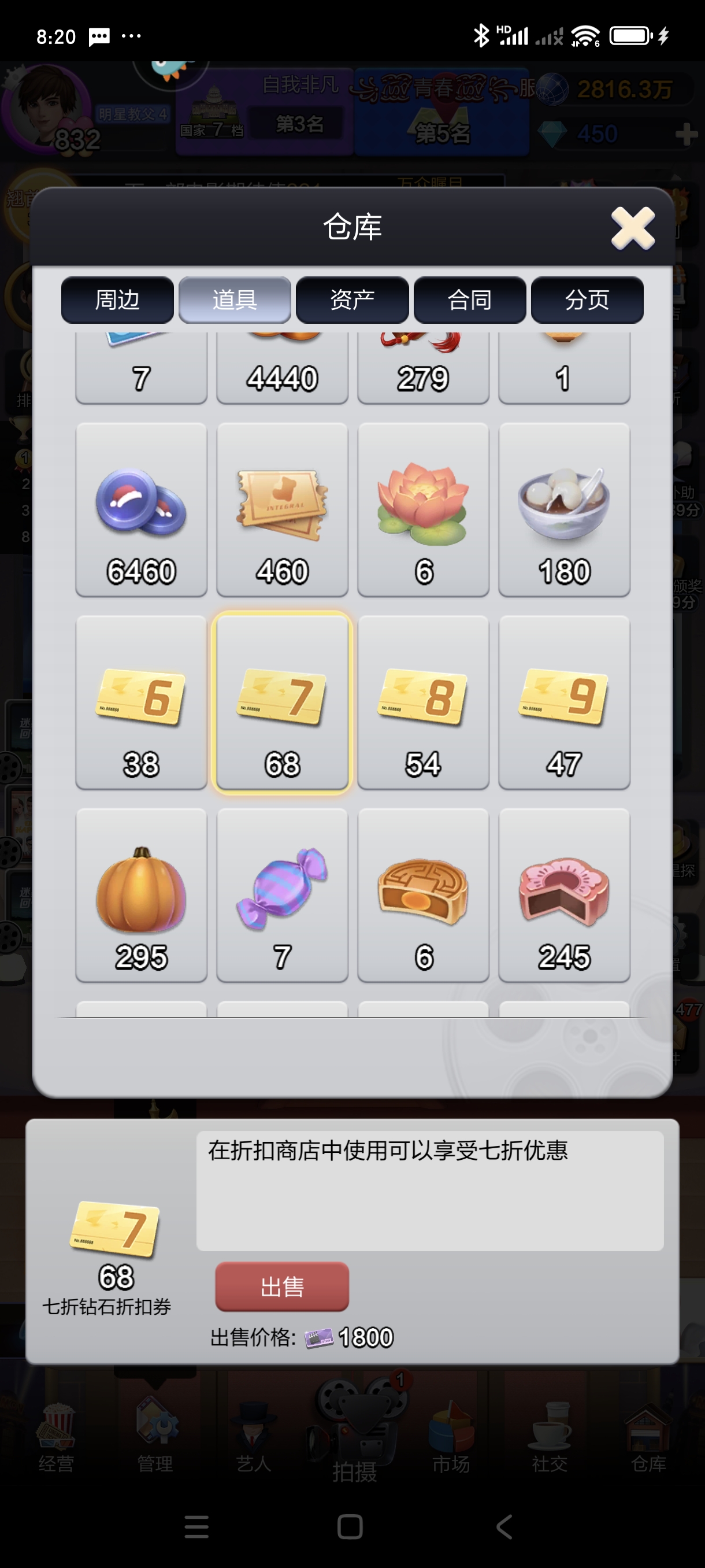Switch to the 资产 tab

pos(351,299)
